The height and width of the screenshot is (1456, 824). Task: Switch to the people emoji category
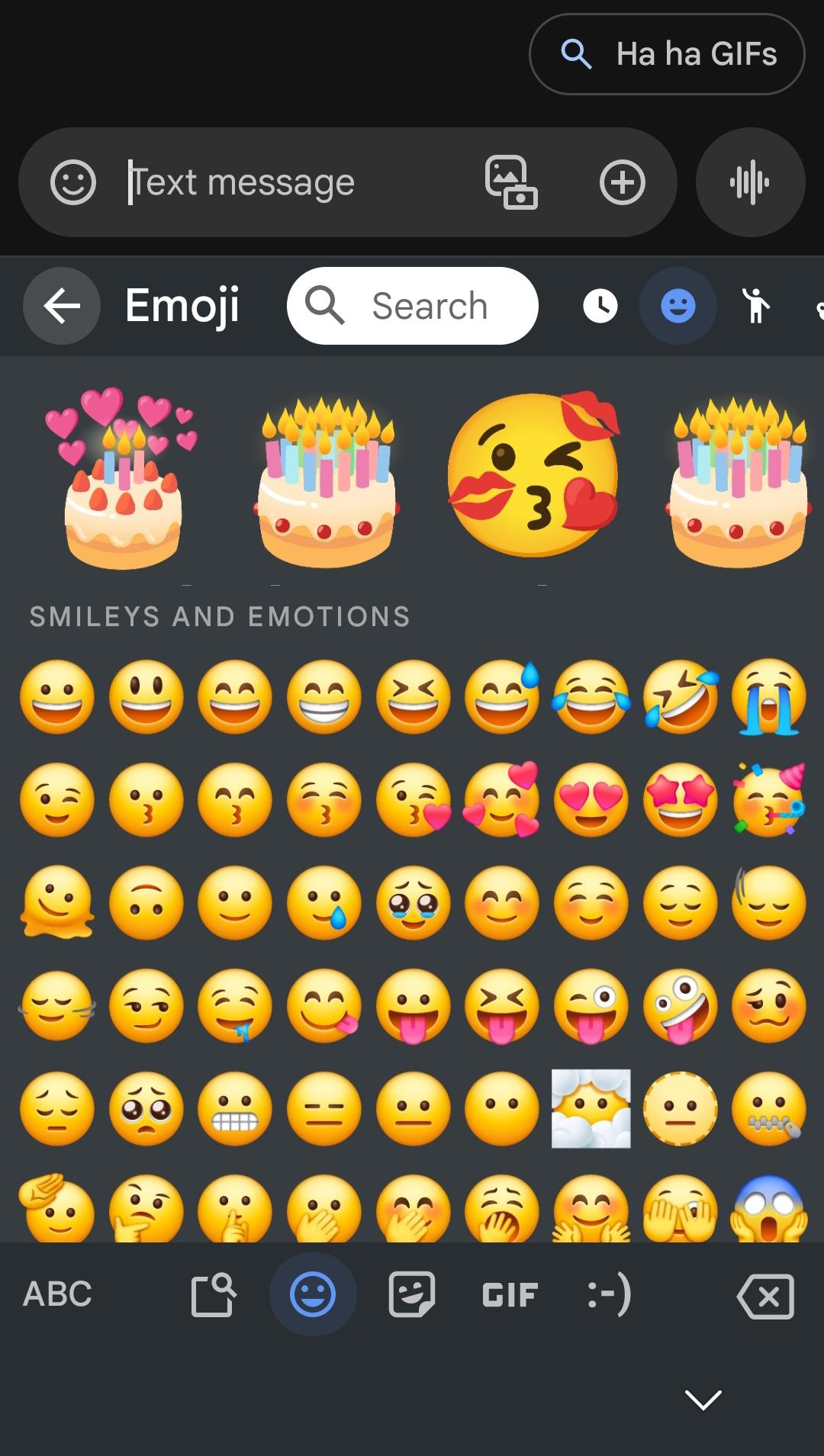[x=756, y=306]
